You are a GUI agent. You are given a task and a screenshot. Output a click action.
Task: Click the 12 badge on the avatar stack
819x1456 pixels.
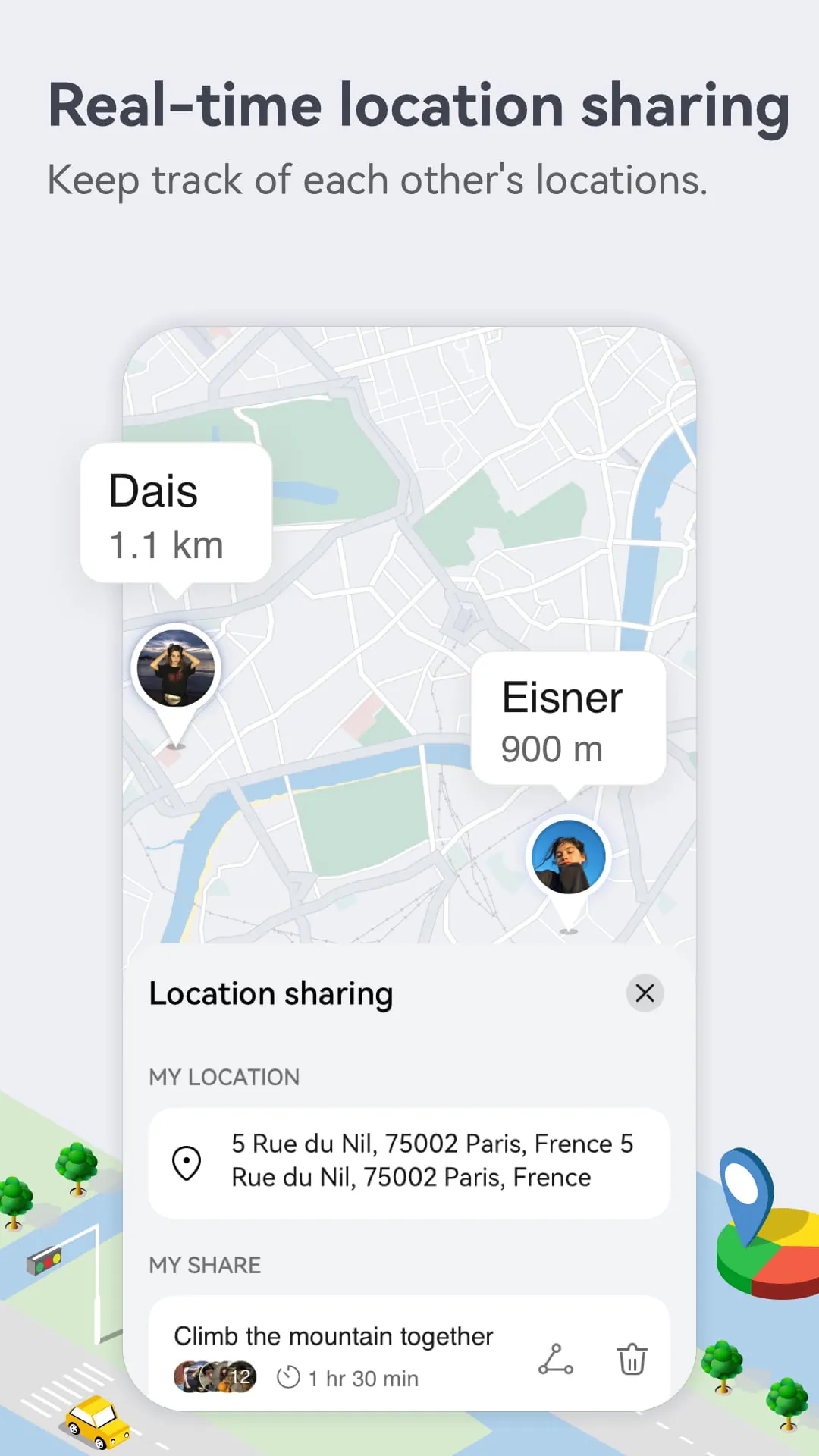241,1377
